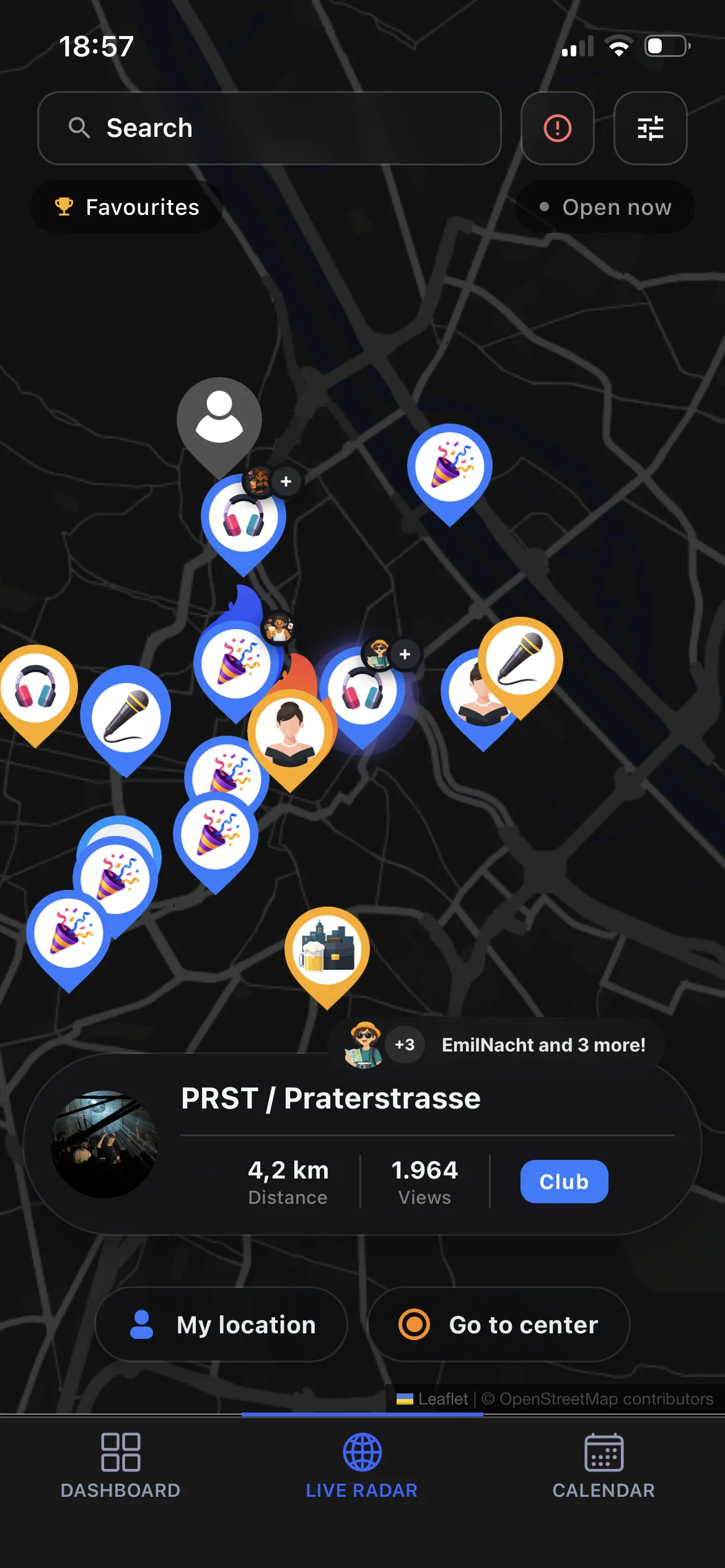Switch to the Calendar tab
Image resolution: width=725 pixels, height=1568 pixels.
[x=604, y=1466]
